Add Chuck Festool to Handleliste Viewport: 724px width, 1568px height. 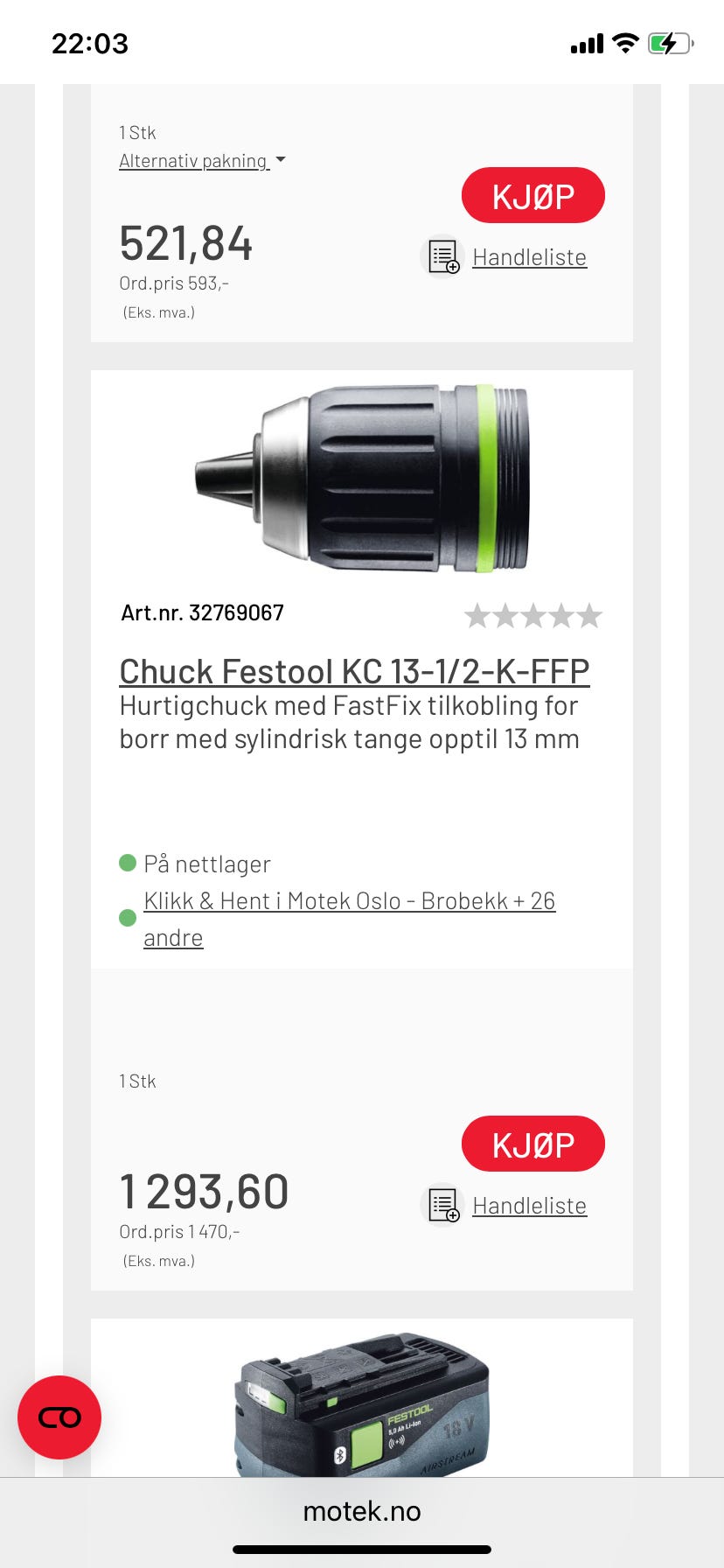(528, 1206)
